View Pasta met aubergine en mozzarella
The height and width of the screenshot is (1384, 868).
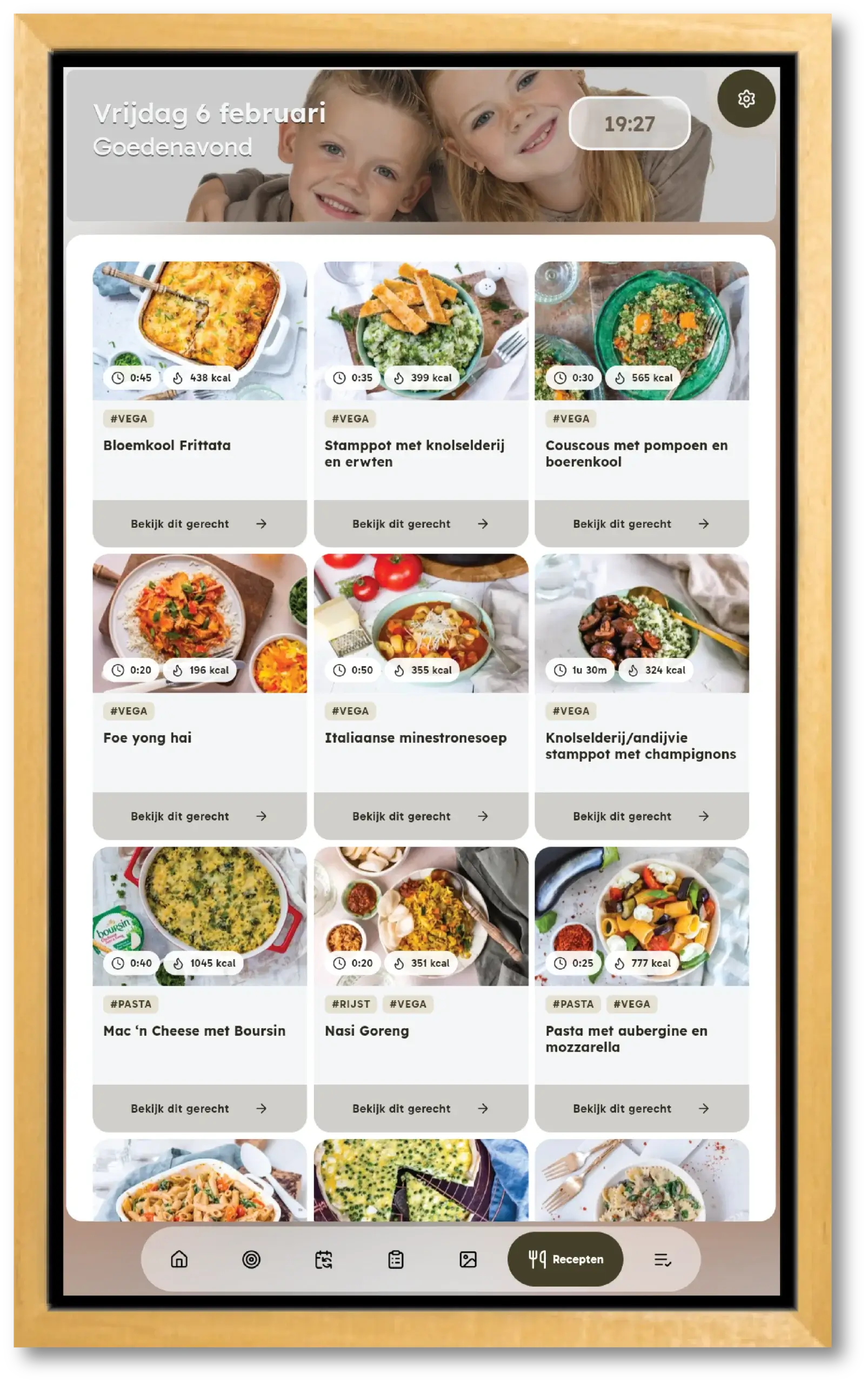point(641,1108)
